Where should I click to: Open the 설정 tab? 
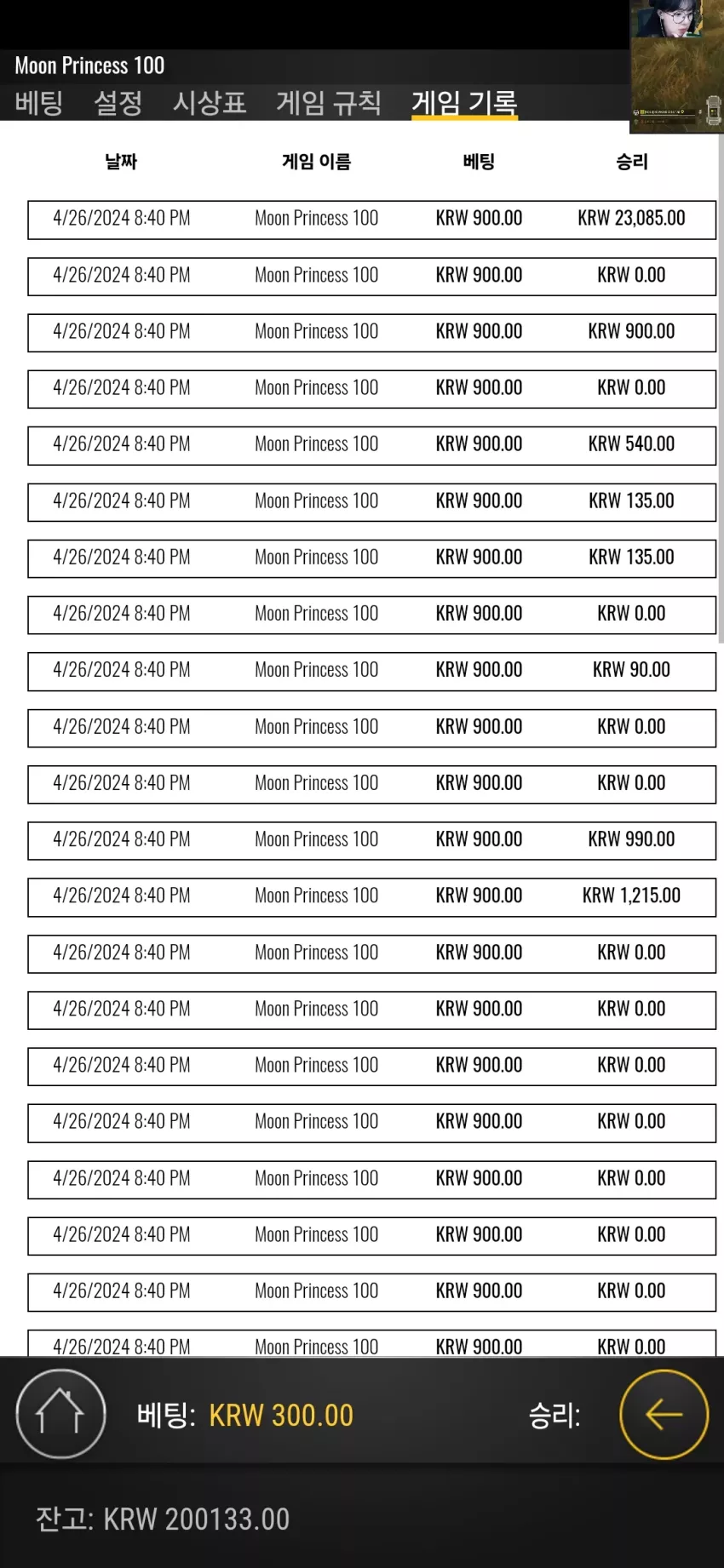point(118,103)
